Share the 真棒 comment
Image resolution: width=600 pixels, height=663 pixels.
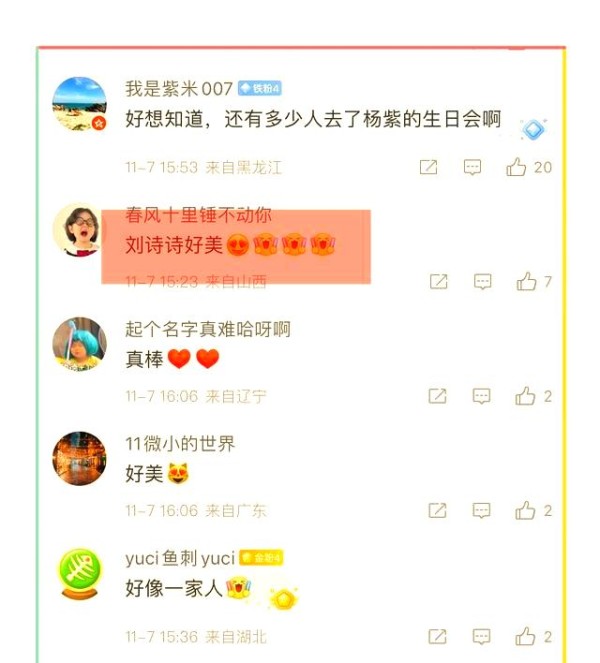click(437, 396)
